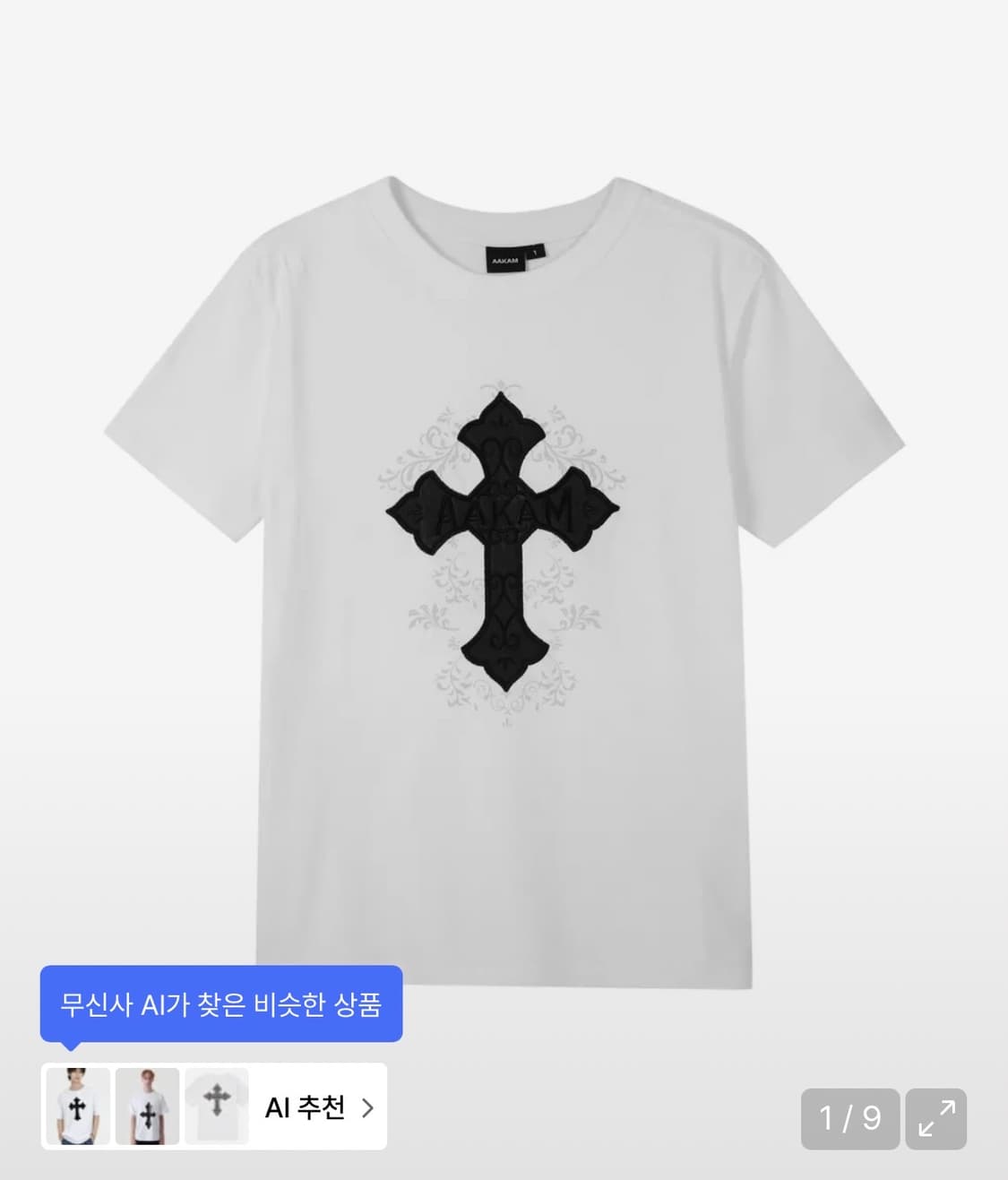The height and width of the screenshot is (1180, 1008).
Task: Toggle the AI similar-product suggestion popup
Action: [x=222, y=1007]
